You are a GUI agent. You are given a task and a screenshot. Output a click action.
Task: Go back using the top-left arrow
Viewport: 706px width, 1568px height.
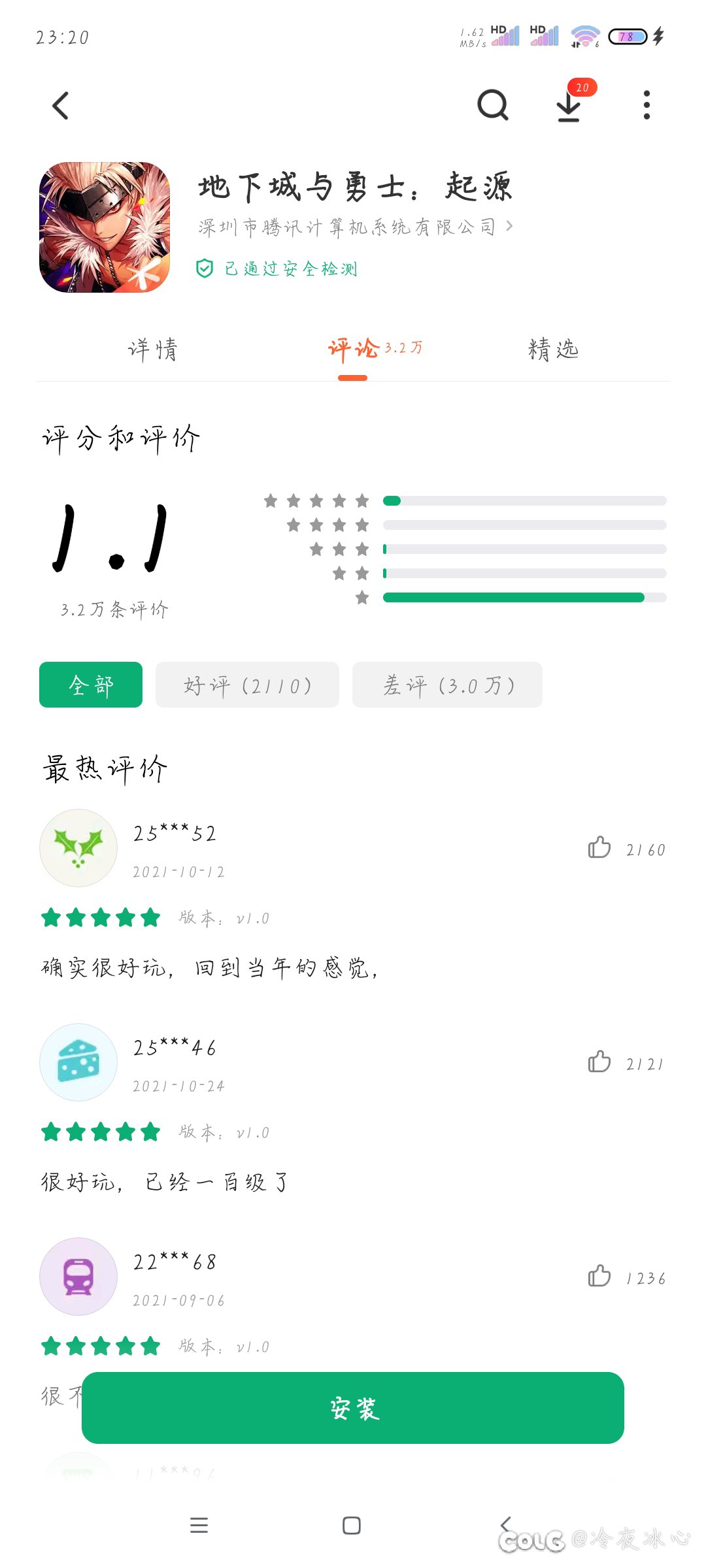[61, 106]
